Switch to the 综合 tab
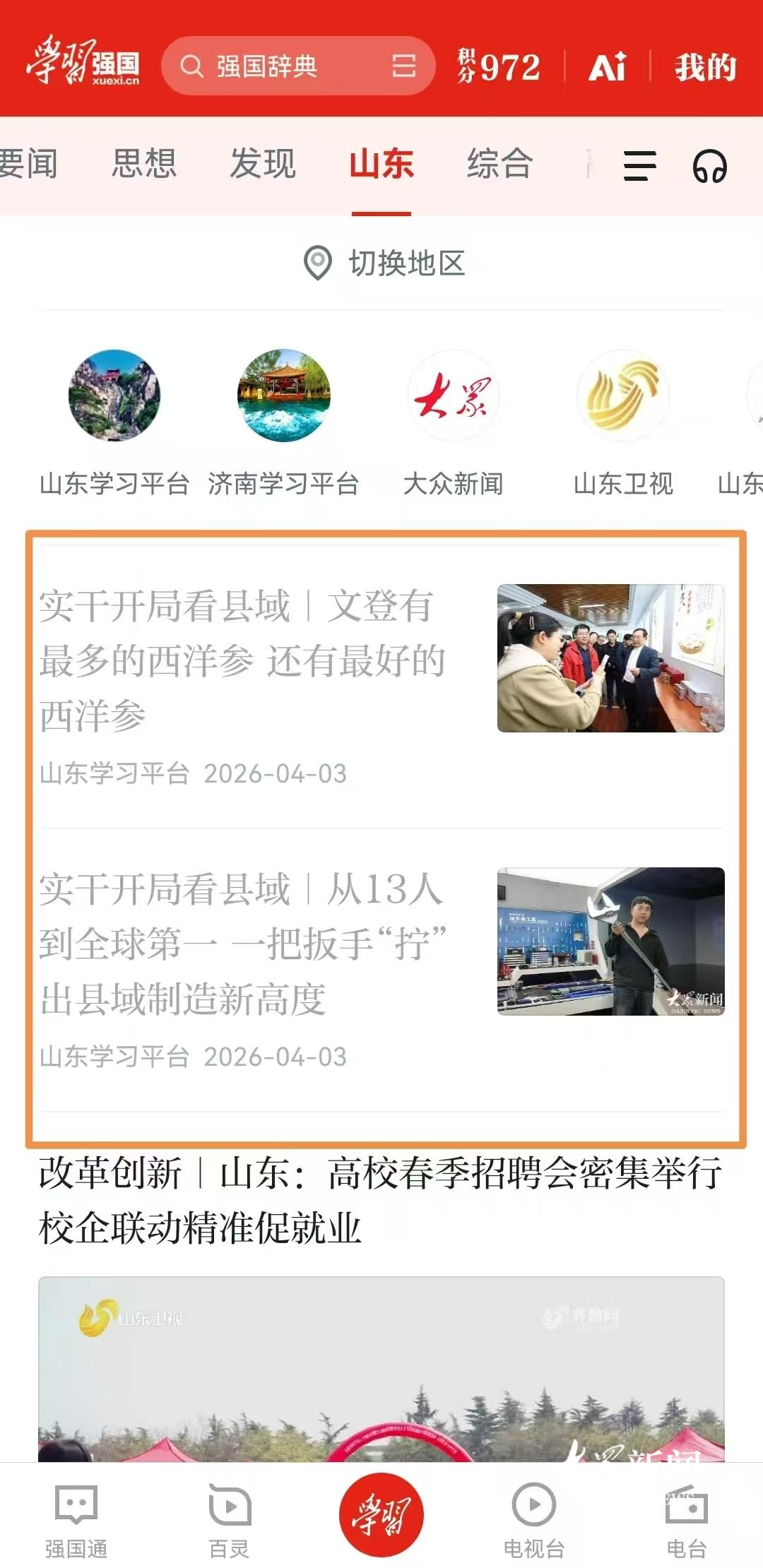 (x=499, y=164)
